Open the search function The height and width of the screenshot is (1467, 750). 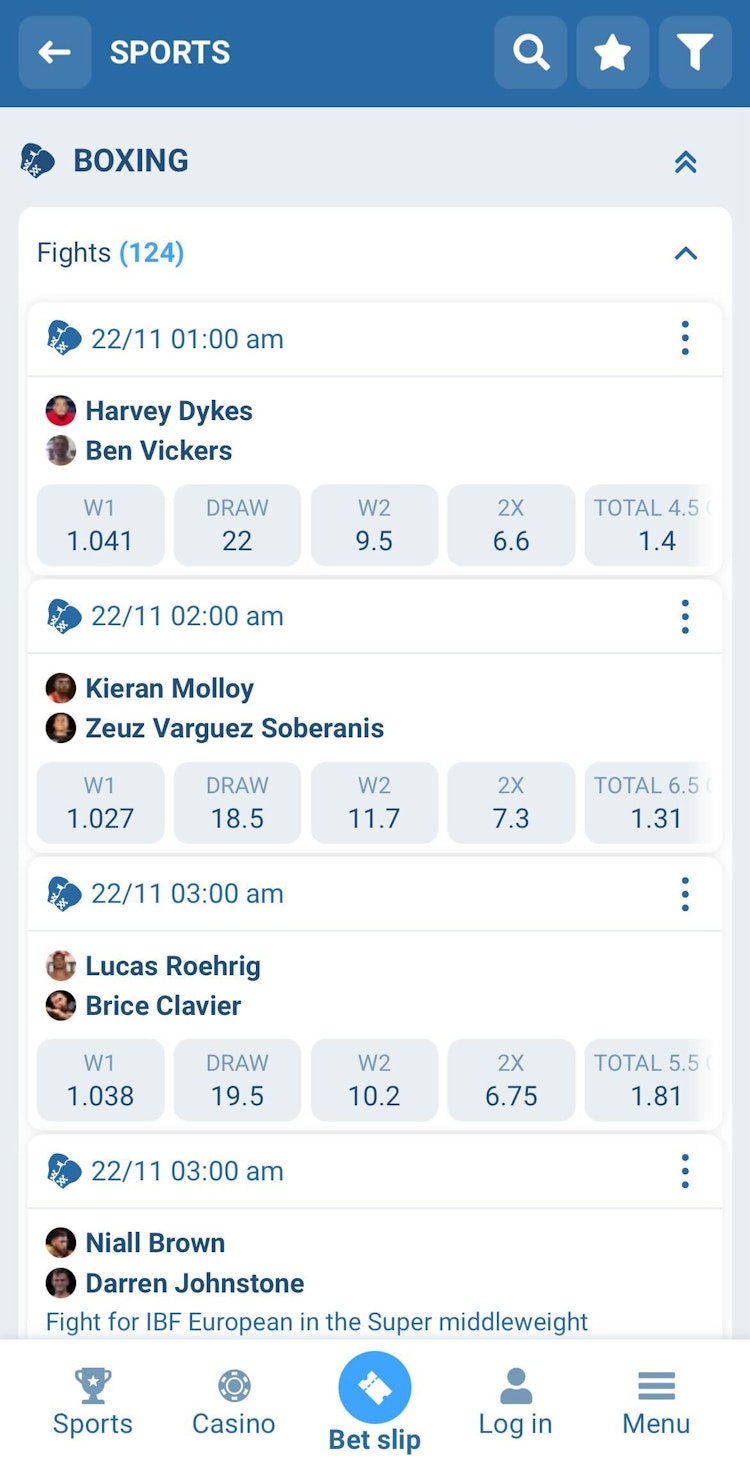tap(530, 53)
